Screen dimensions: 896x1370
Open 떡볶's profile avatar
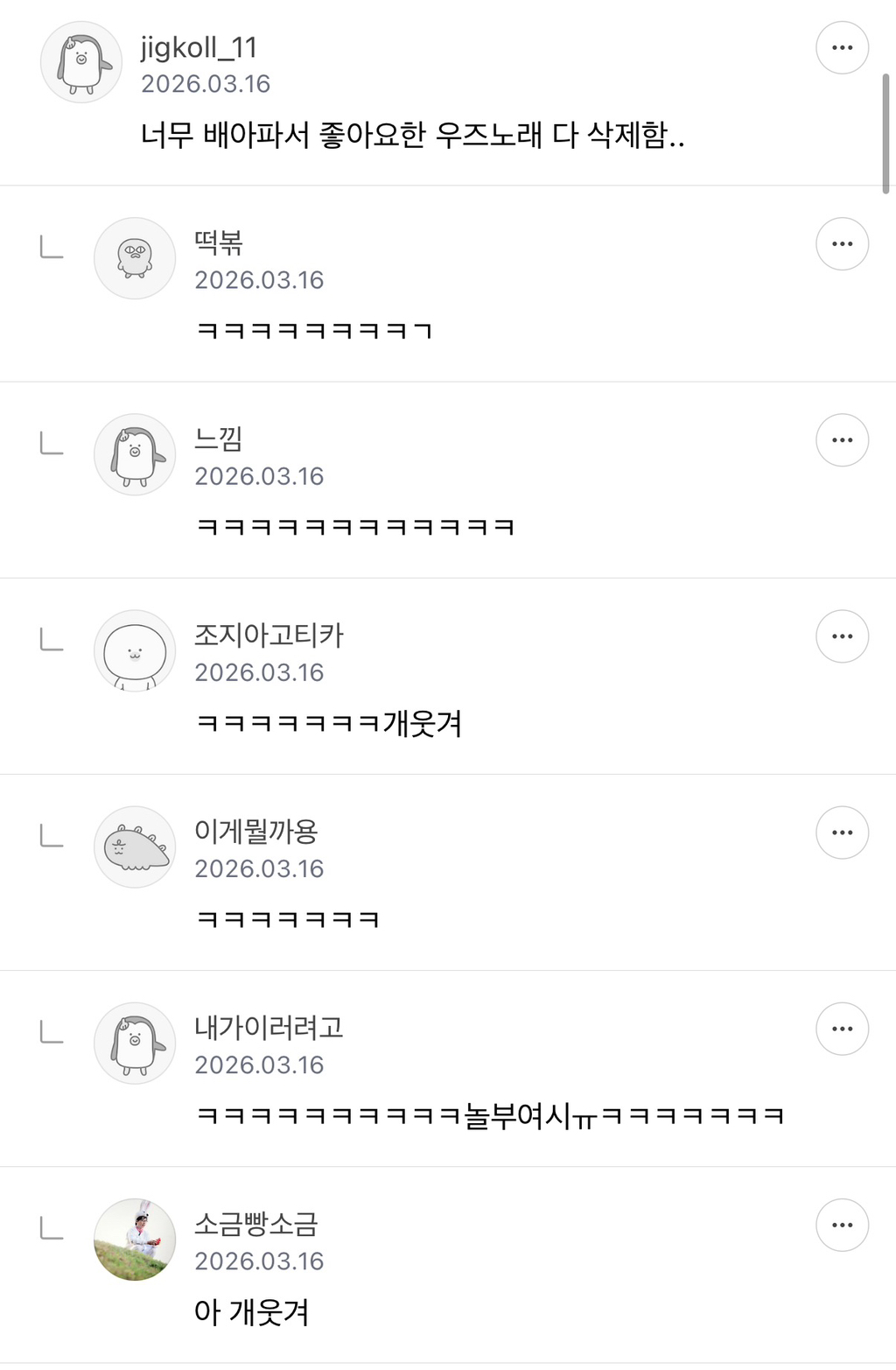[x=135, y=258]
